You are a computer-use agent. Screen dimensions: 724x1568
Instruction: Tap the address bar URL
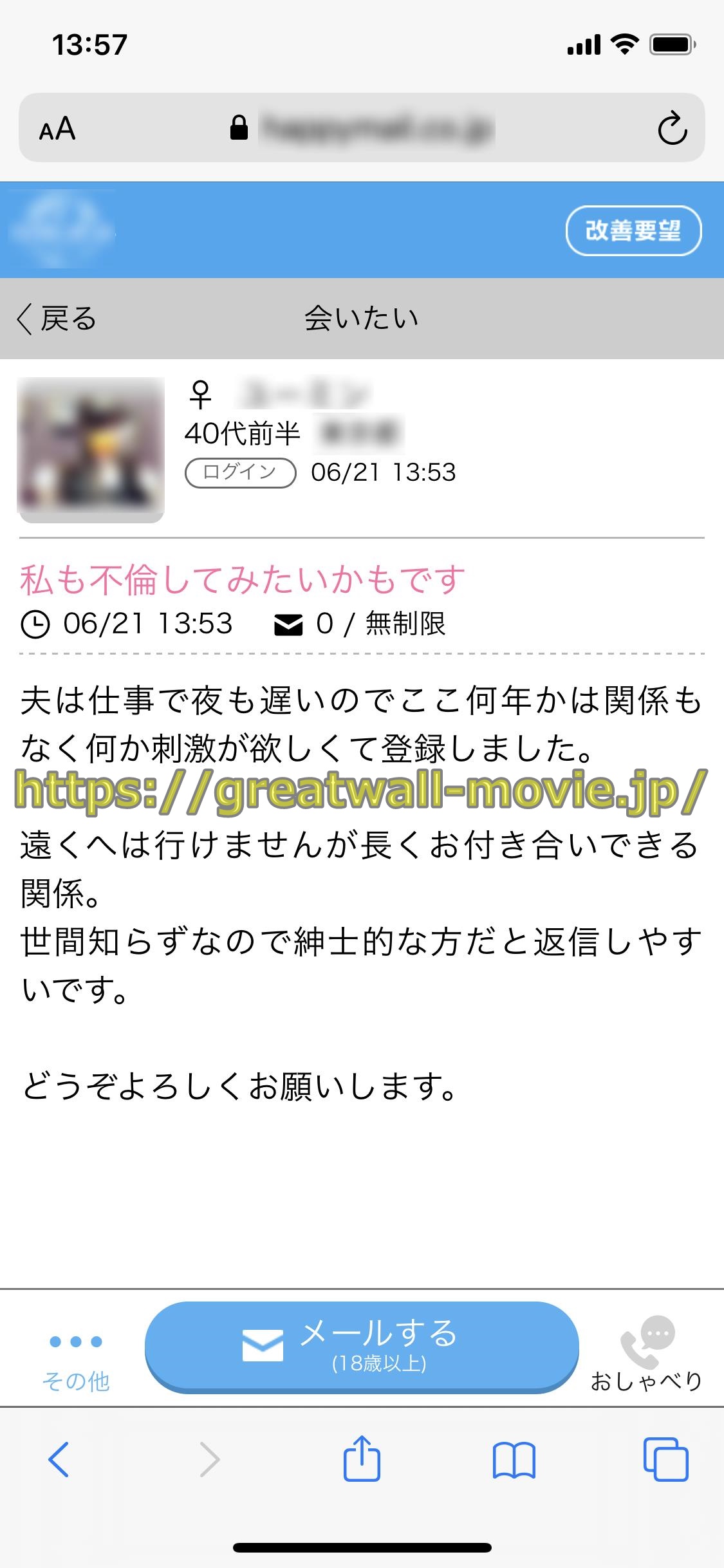pyautogui.click(x=376, y=128)
